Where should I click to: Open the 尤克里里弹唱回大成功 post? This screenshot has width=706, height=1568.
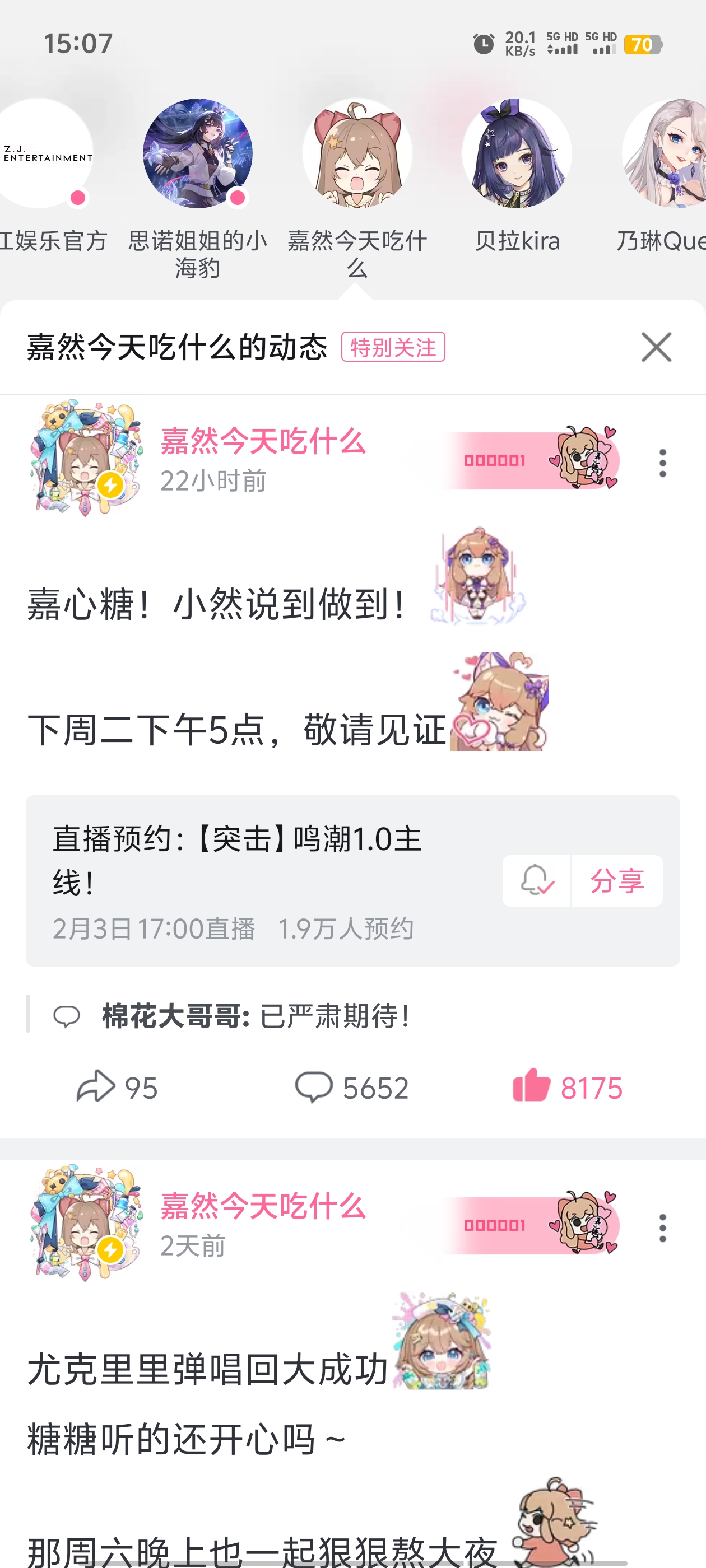(207, 1370)
